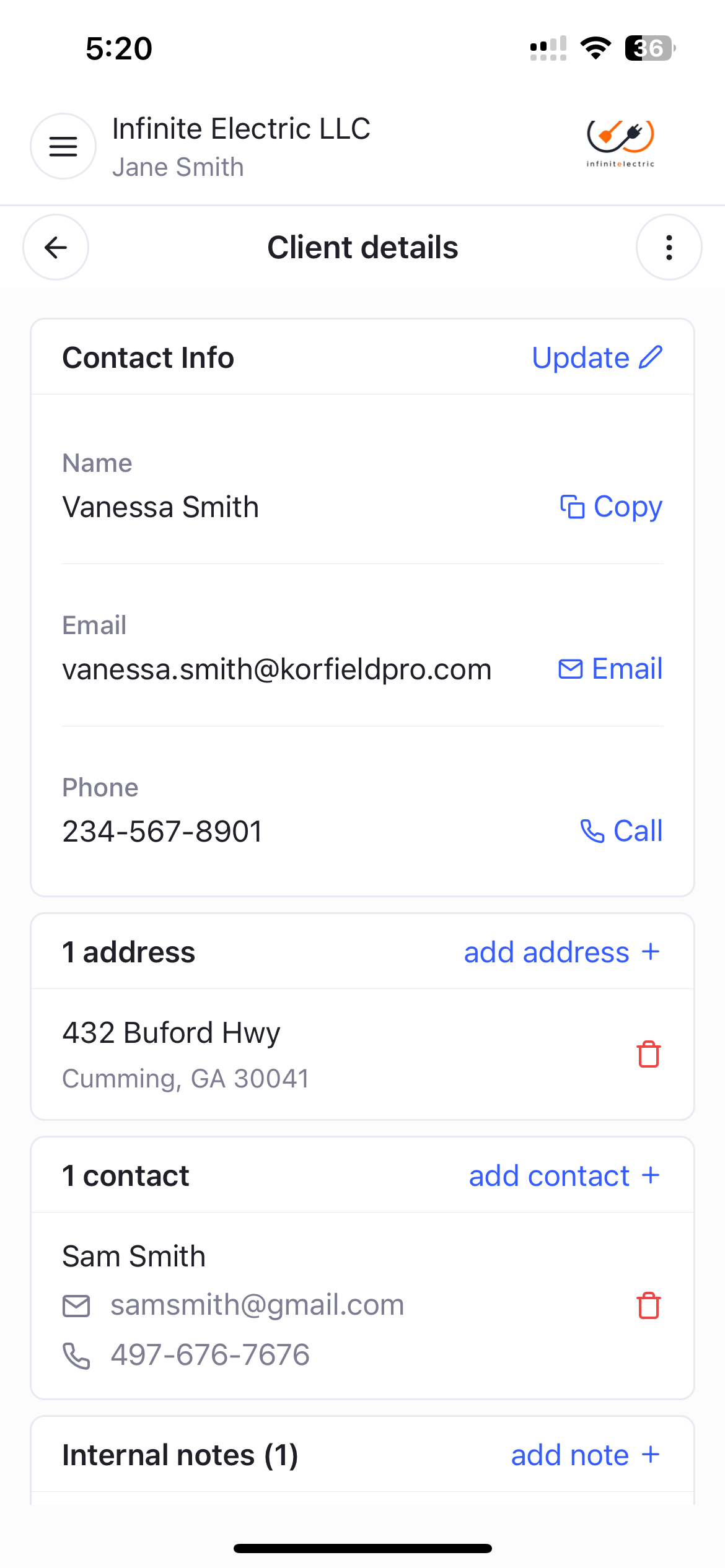Update the contact info
Viewport: 725px width, 1568px height.
pos(597,358)
